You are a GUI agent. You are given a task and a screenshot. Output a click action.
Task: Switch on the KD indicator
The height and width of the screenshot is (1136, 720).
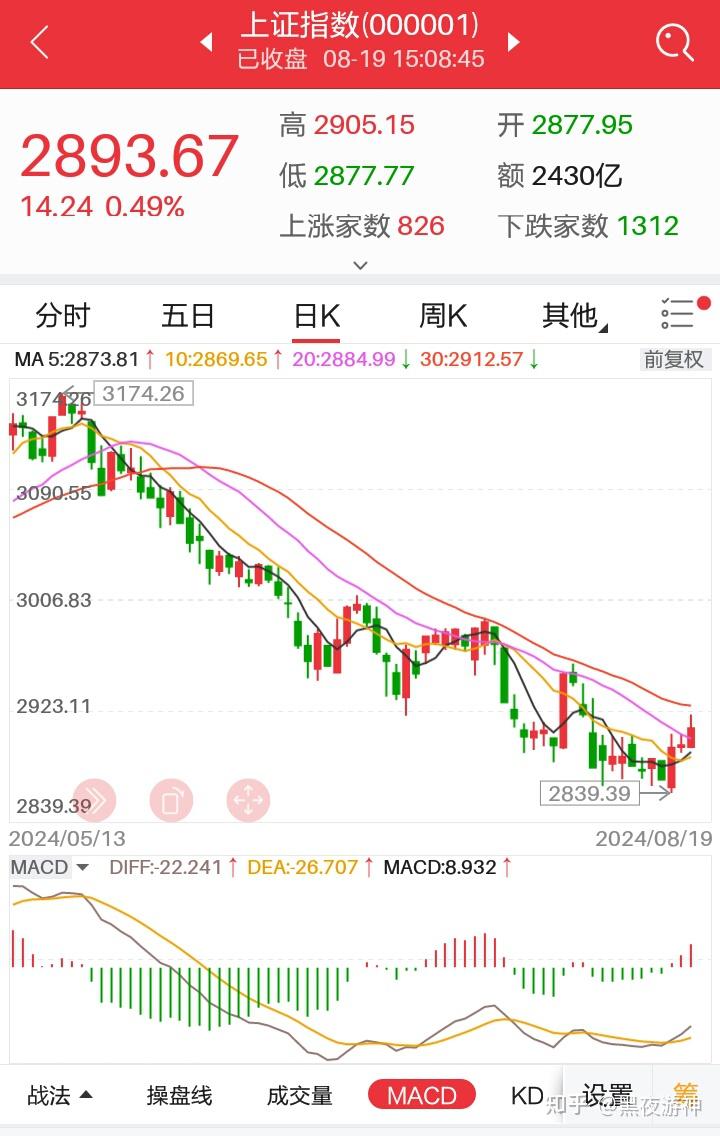[528, 1095]
